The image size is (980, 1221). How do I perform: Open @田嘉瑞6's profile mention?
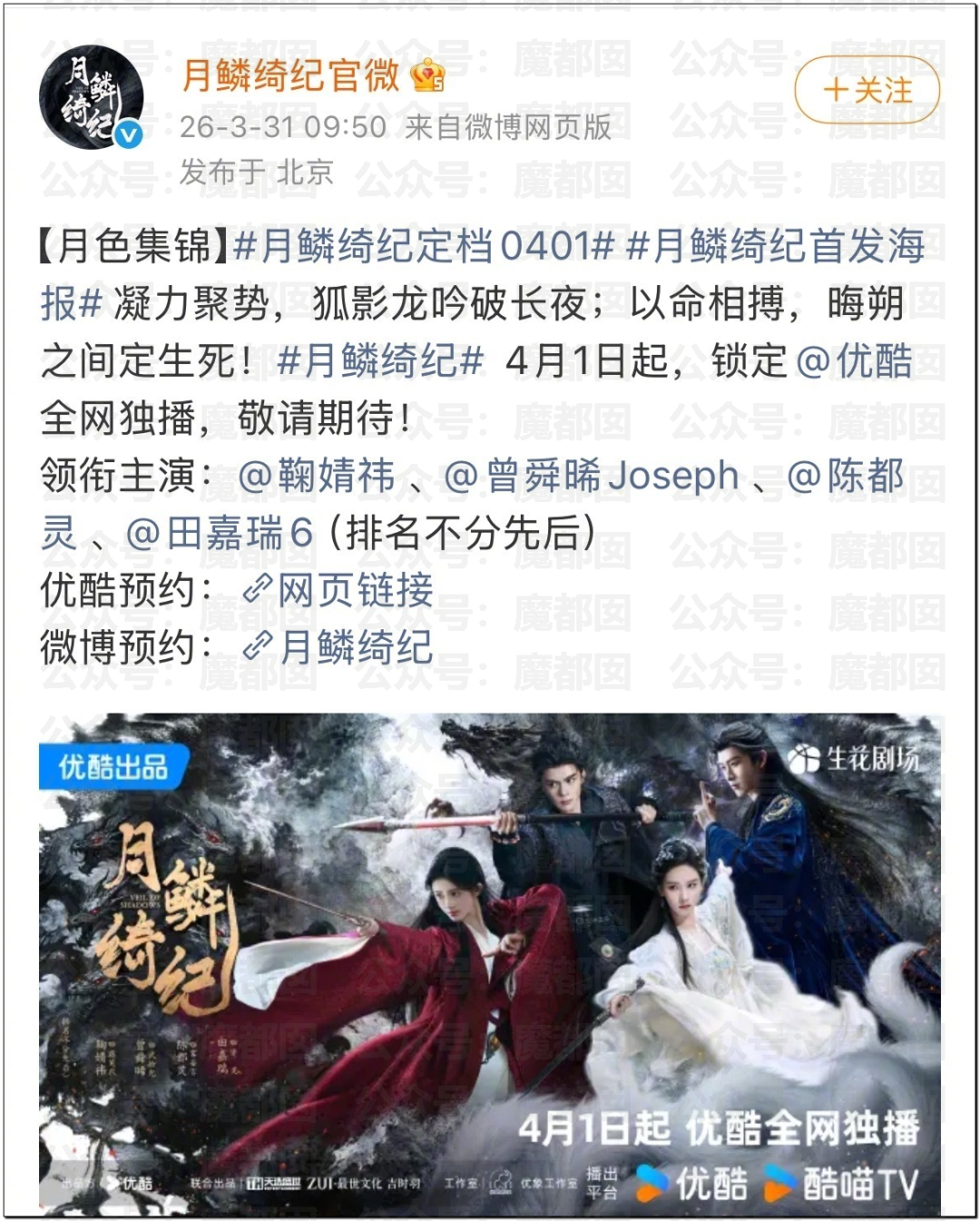[x=219, y=534]
